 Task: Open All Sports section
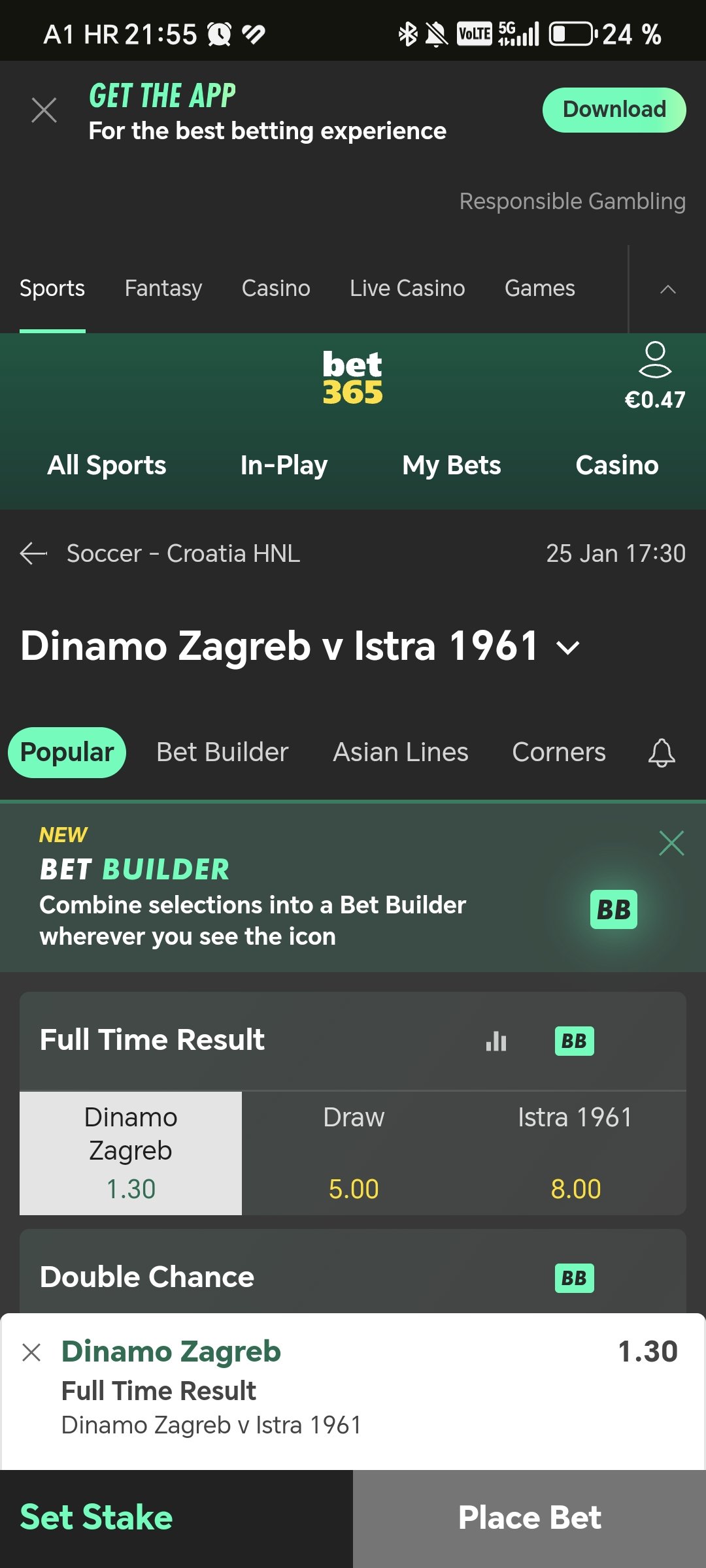pyautogui.click(x=107, y=465)
